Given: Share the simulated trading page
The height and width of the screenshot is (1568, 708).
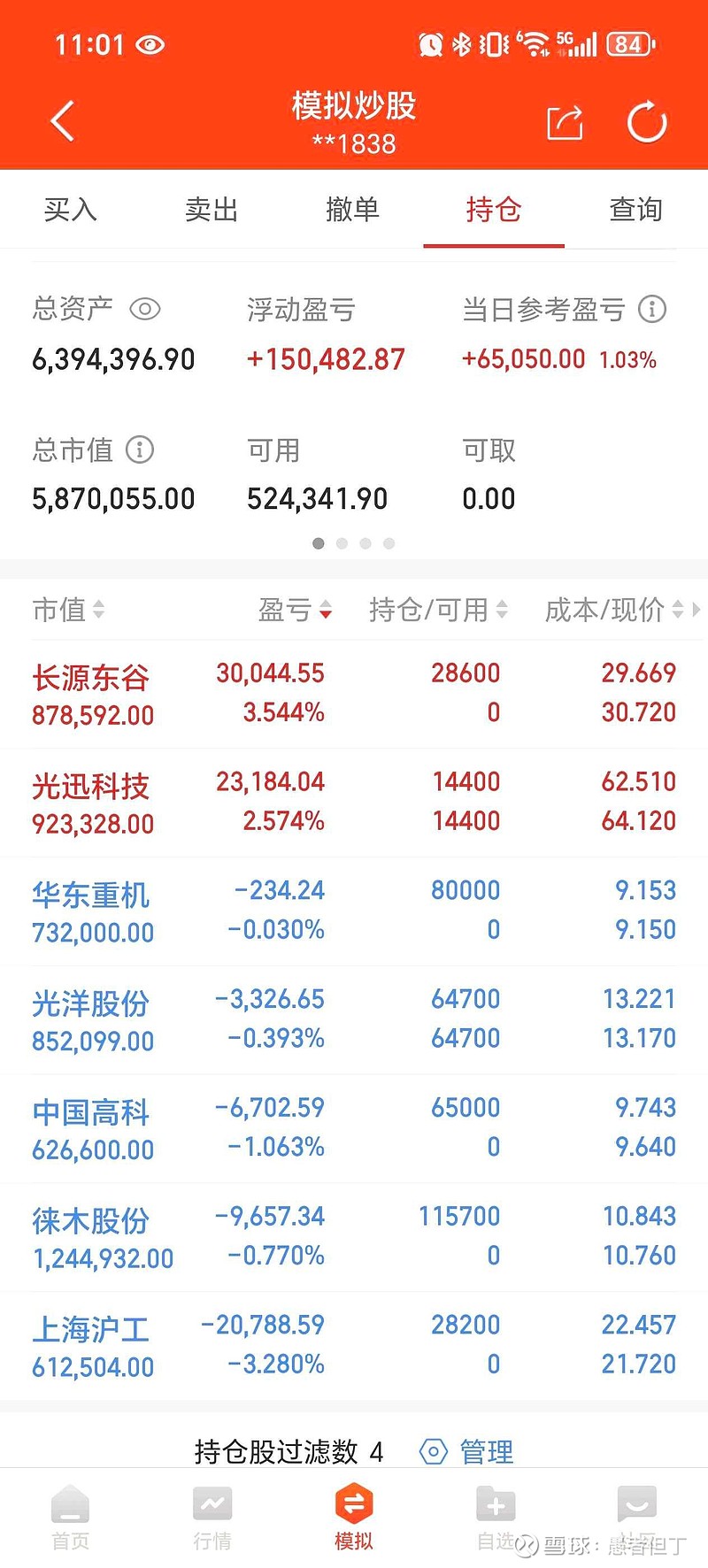Looking at the screenshot, I should [x=565, y=122].
